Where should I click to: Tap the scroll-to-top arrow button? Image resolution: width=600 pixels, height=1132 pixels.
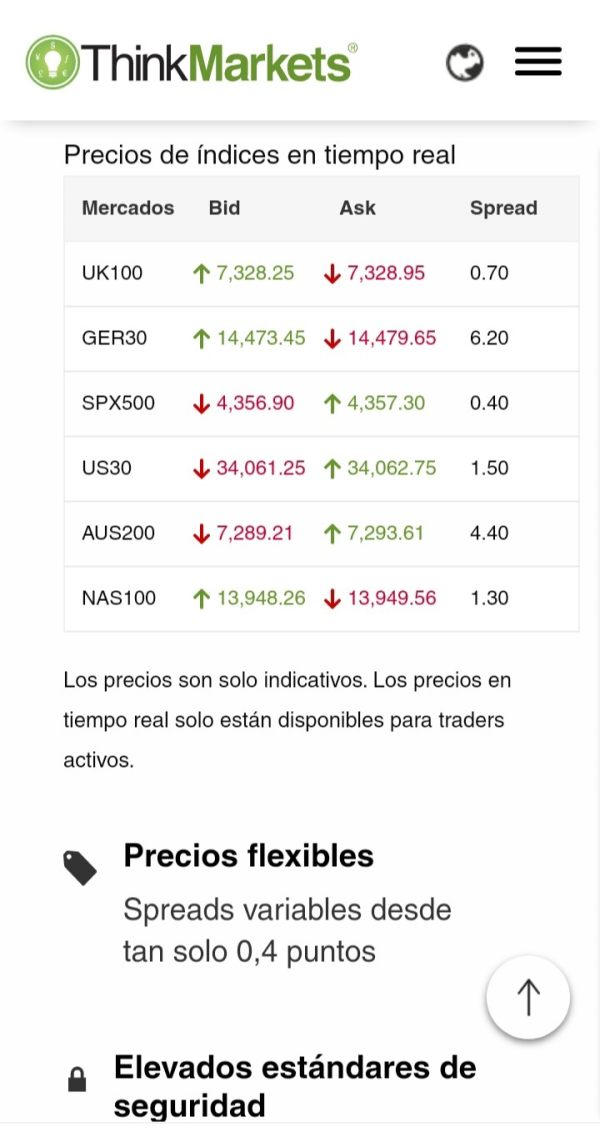click(529, 997)
